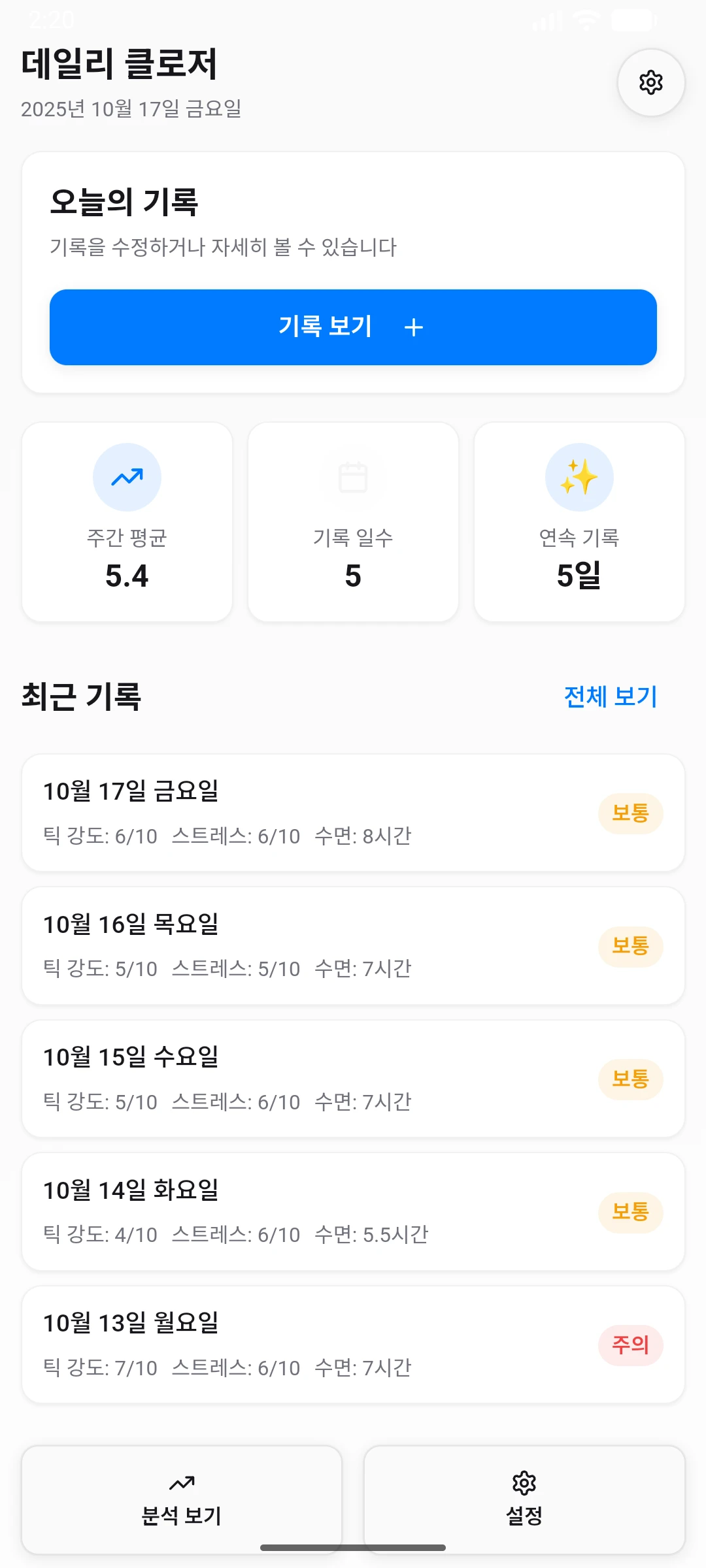View the 10월 13일 월요일 record
The width and height of the screenshot is (706, 1568).
[353, 1345]
